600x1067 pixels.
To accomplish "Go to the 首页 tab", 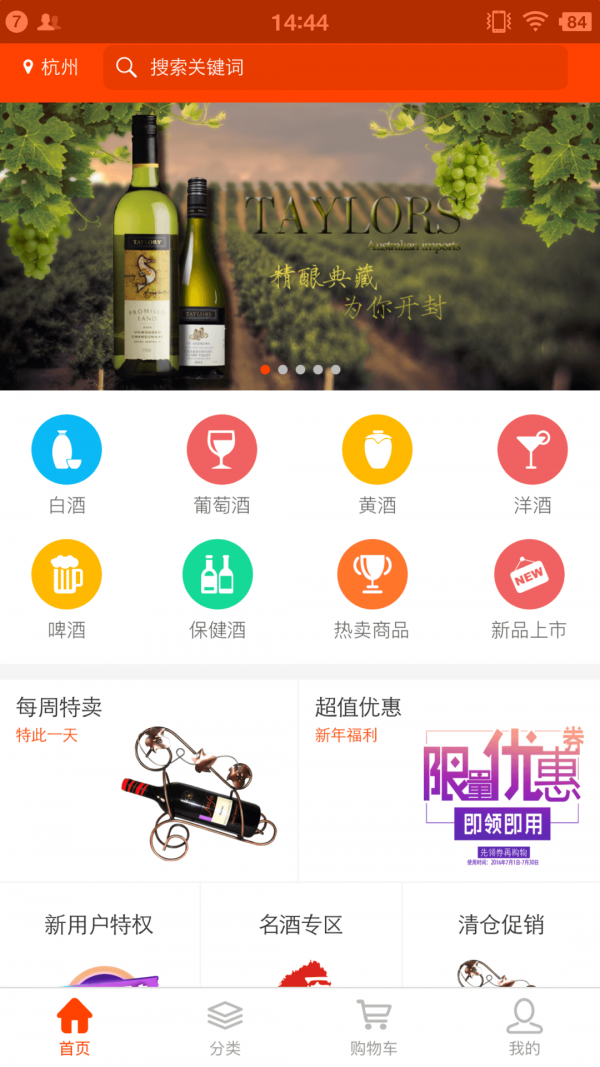I will [x=75, y=1028].
